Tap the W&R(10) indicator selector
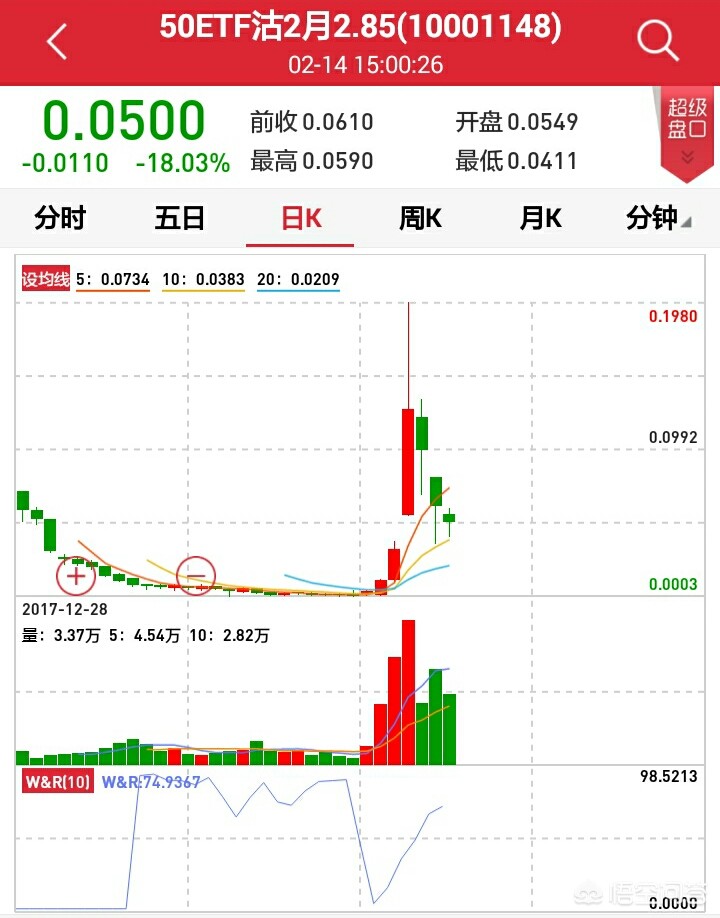The image size is (720, 918). (58, 782)
